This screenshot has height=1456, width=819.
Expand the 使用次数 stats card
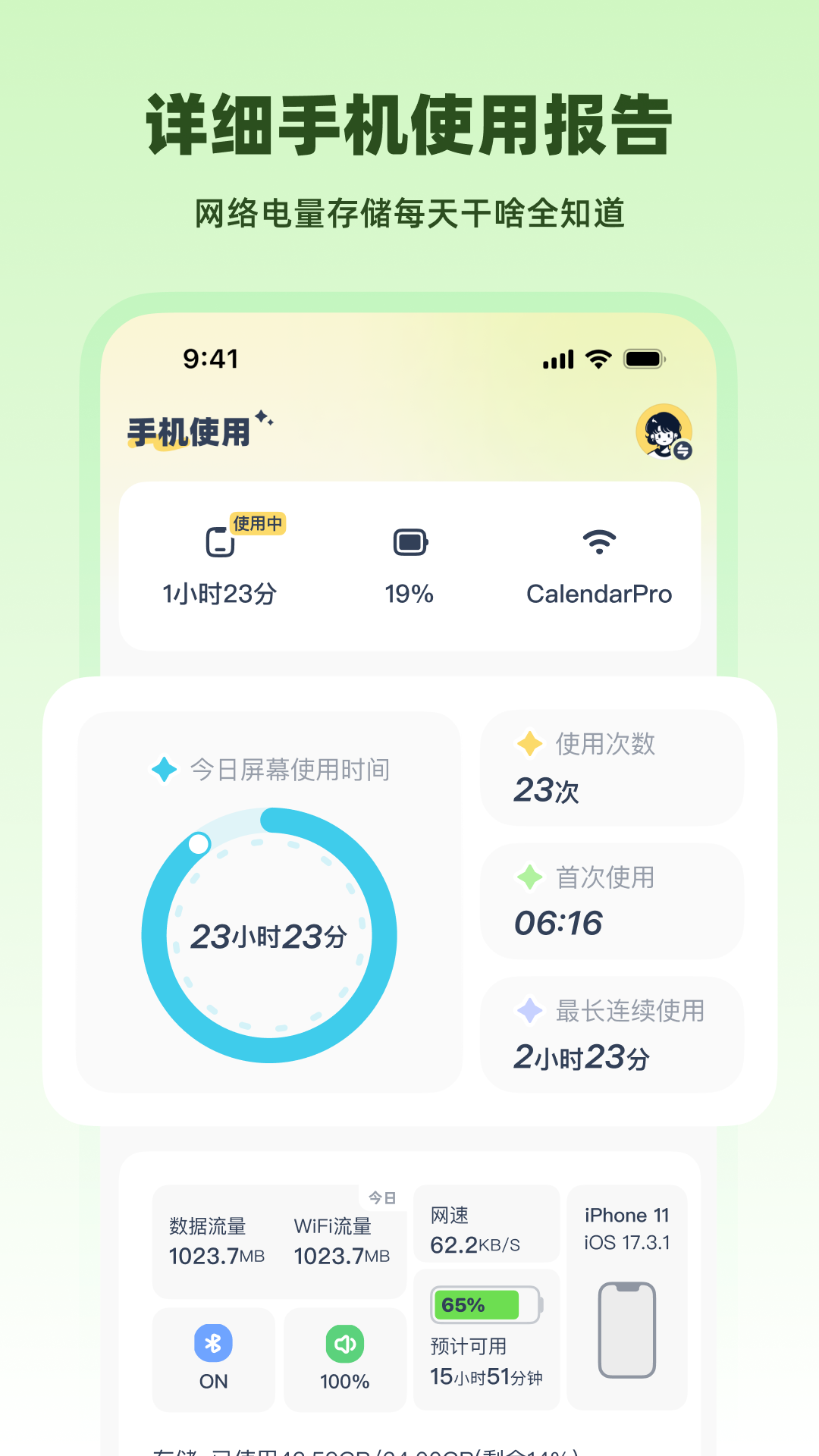pos(611,768)
